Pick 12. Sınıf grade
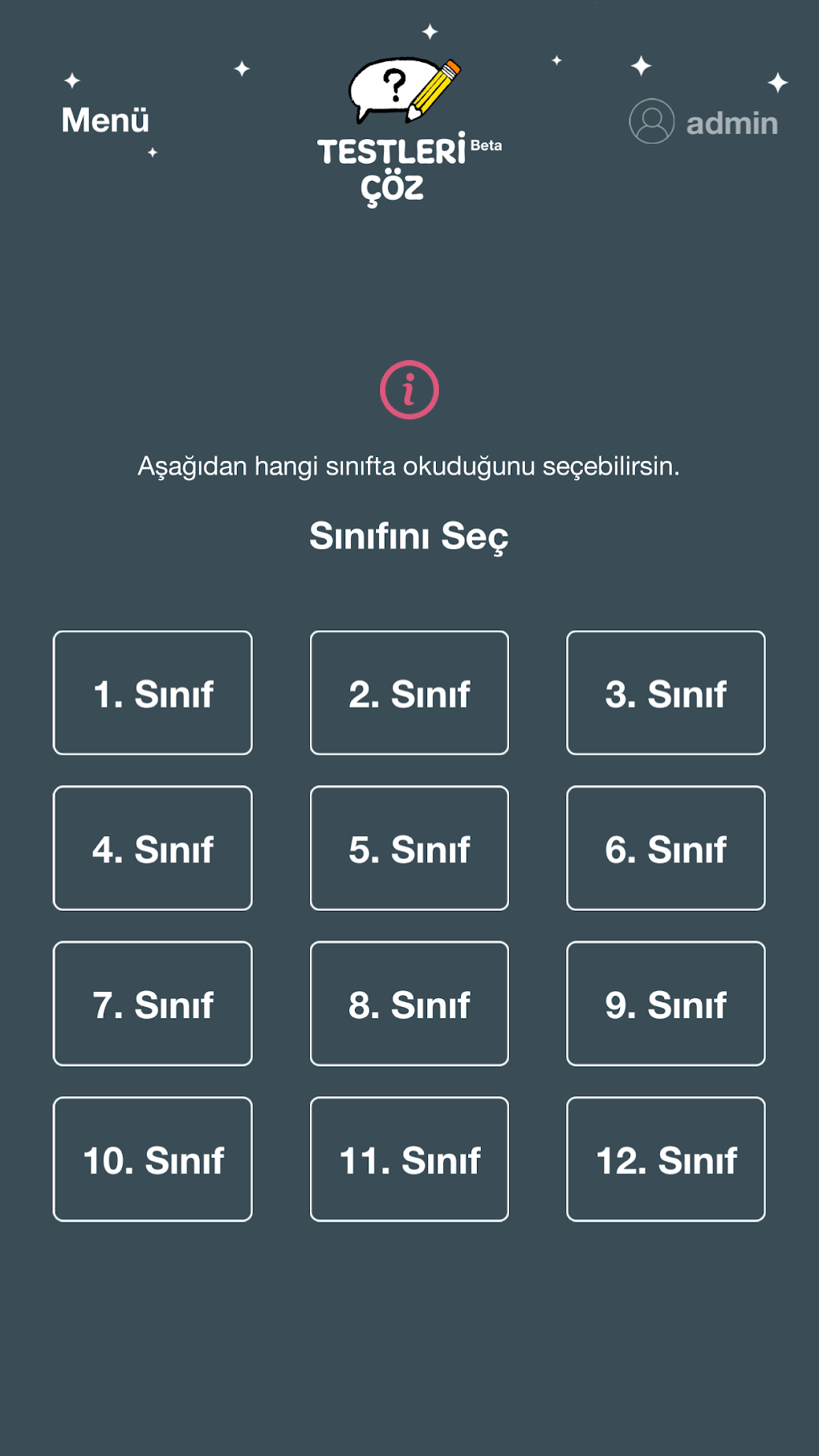Image resolution: width=819 pixels, height=1456 pixels. [666, 1160]
